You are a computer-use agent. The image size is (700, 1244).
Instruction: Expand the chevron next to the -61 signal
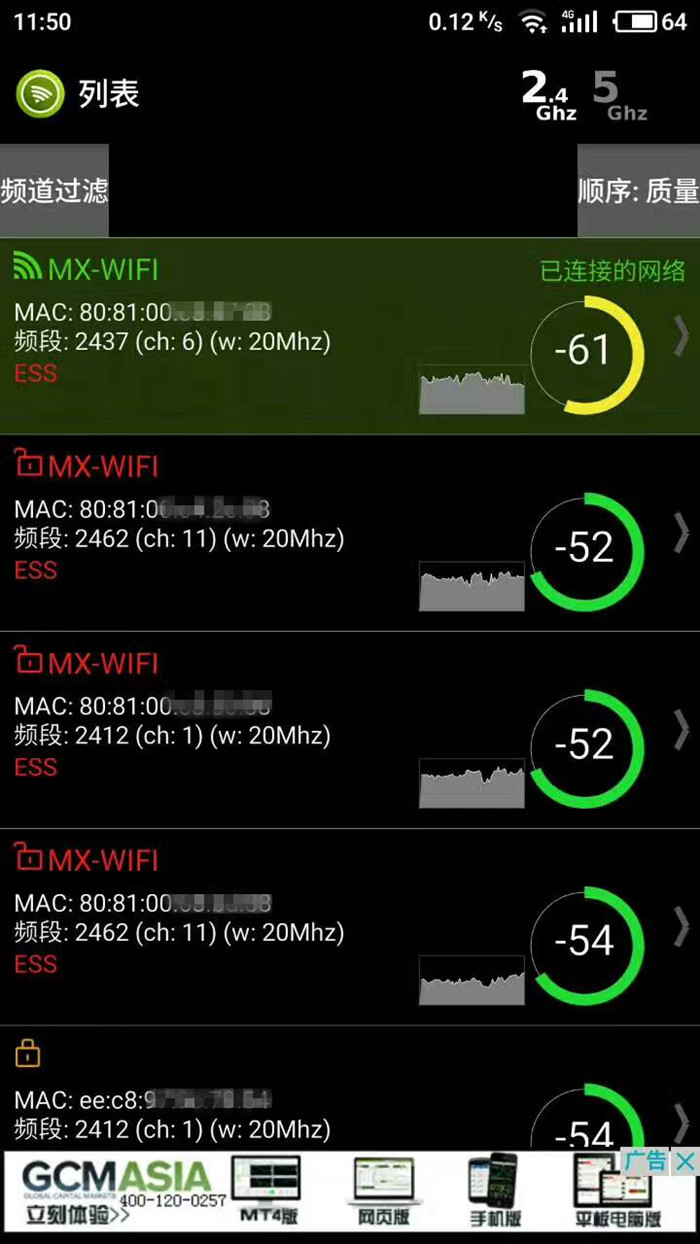coord(682,337)
